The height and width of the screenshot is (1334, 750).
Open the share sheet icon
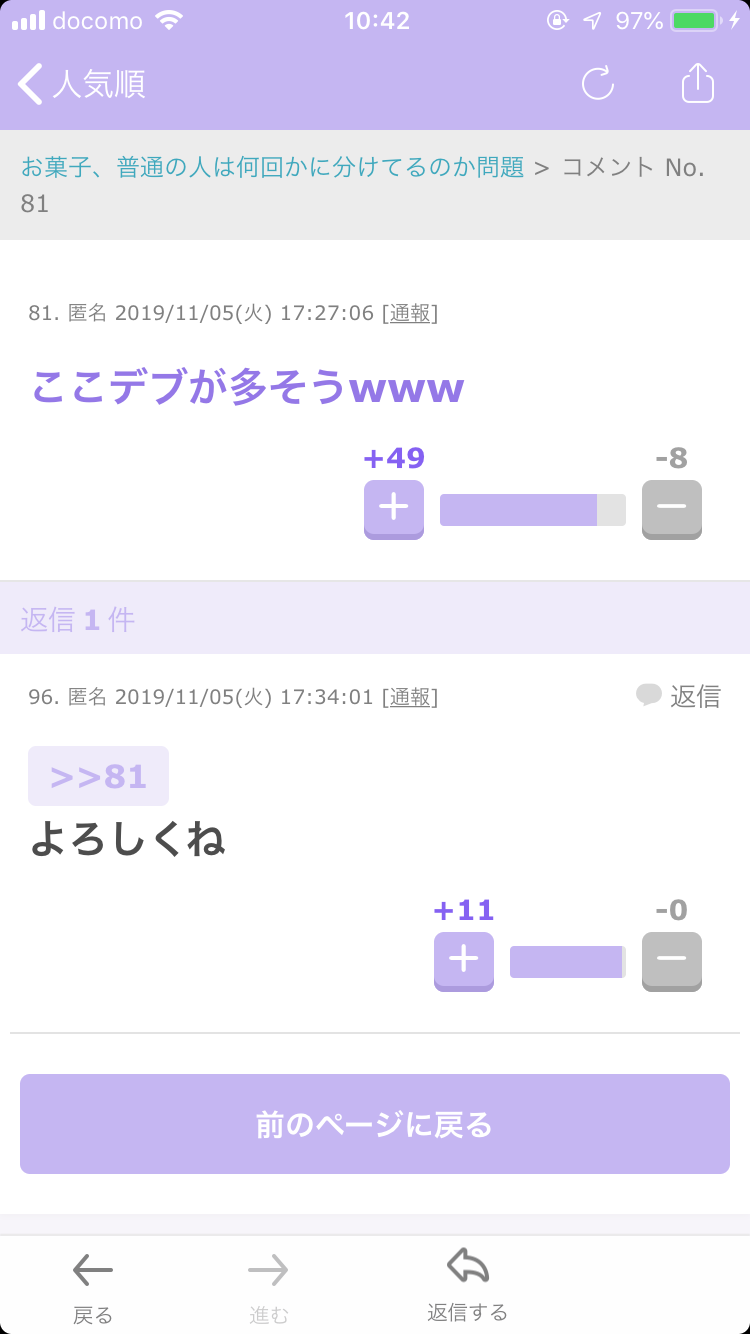coord(698,83)
